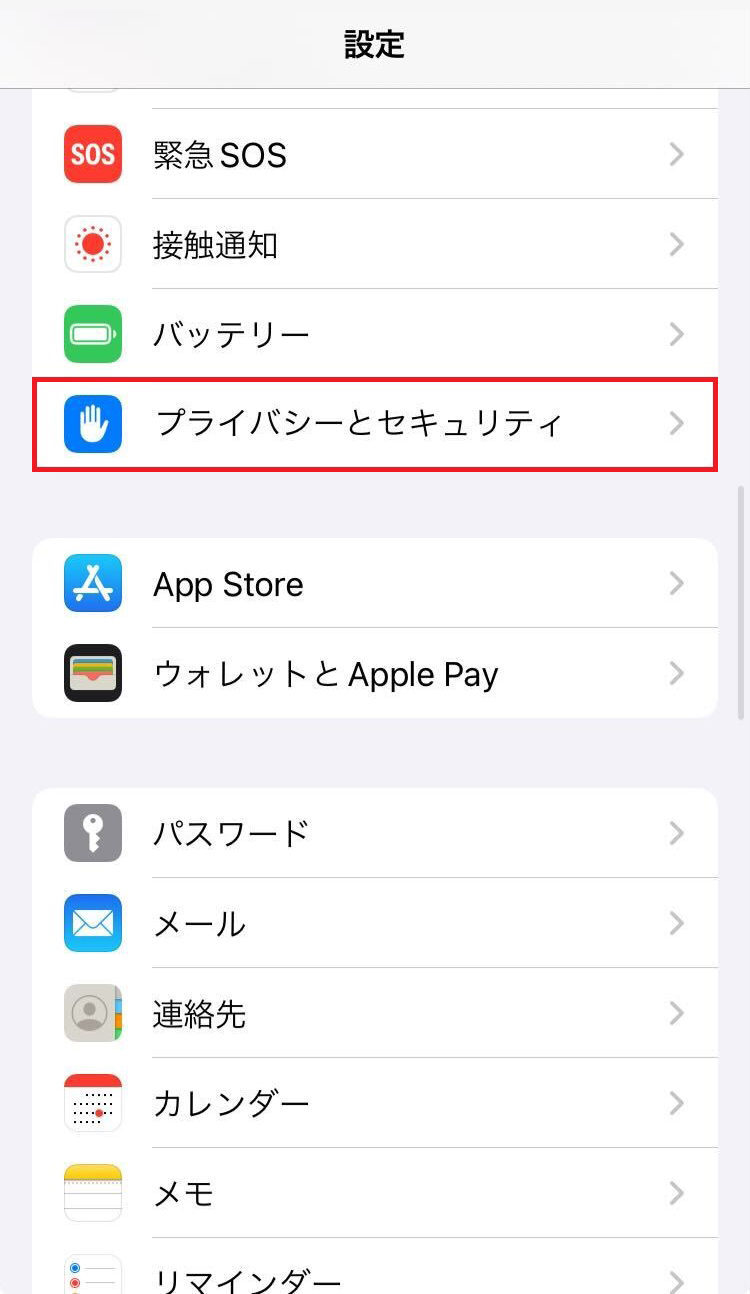Open メール settings
The image size is (750, 1294).
(x=375, y=923)
